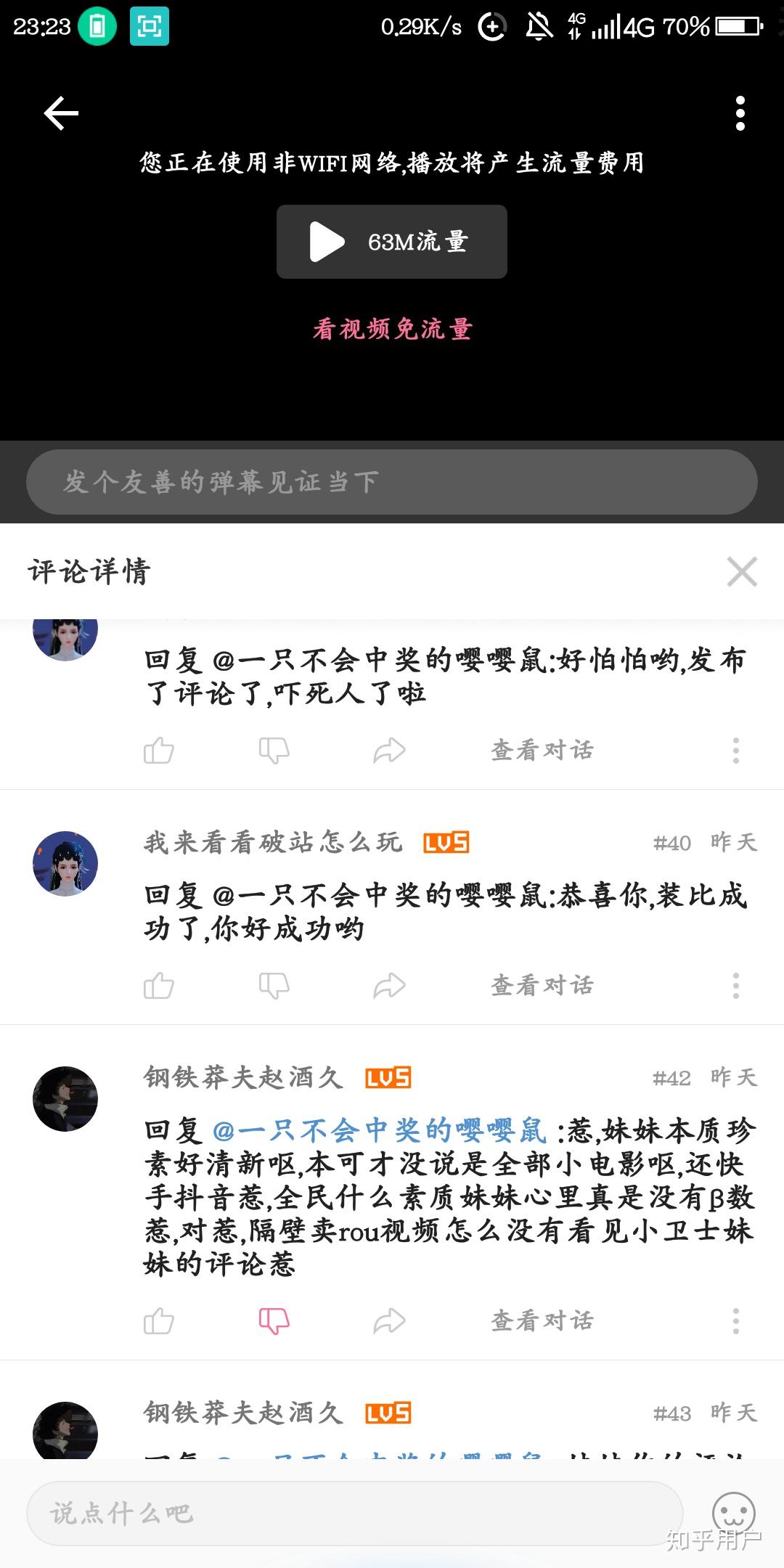Share 钢铁莽夫赵酒久's comment
The height and width of the screenshot is (1568, 784).
pyautogui.click(x=390, y=1321)
